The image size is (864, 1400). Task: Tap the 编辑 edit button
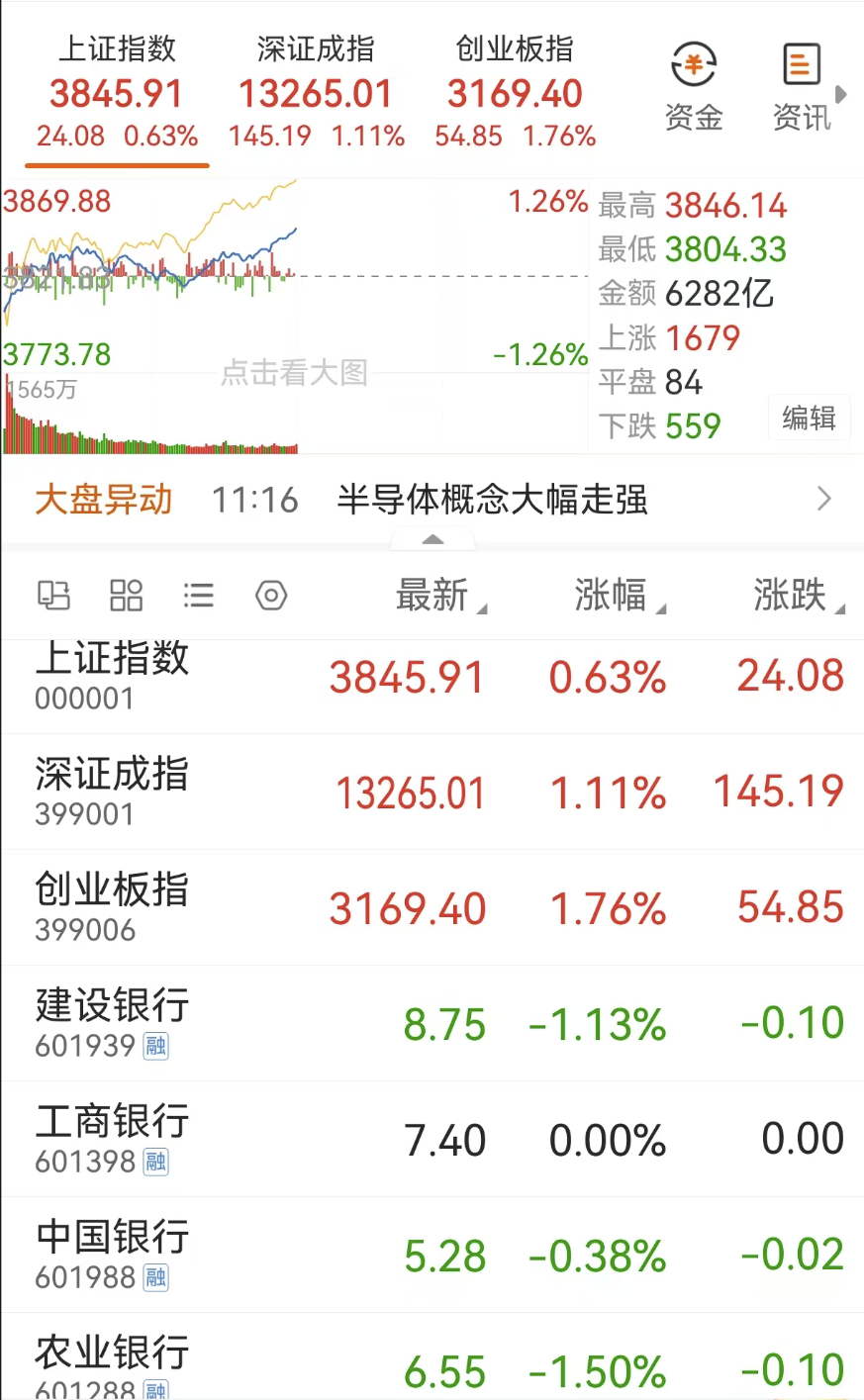(x=809, y=419)
